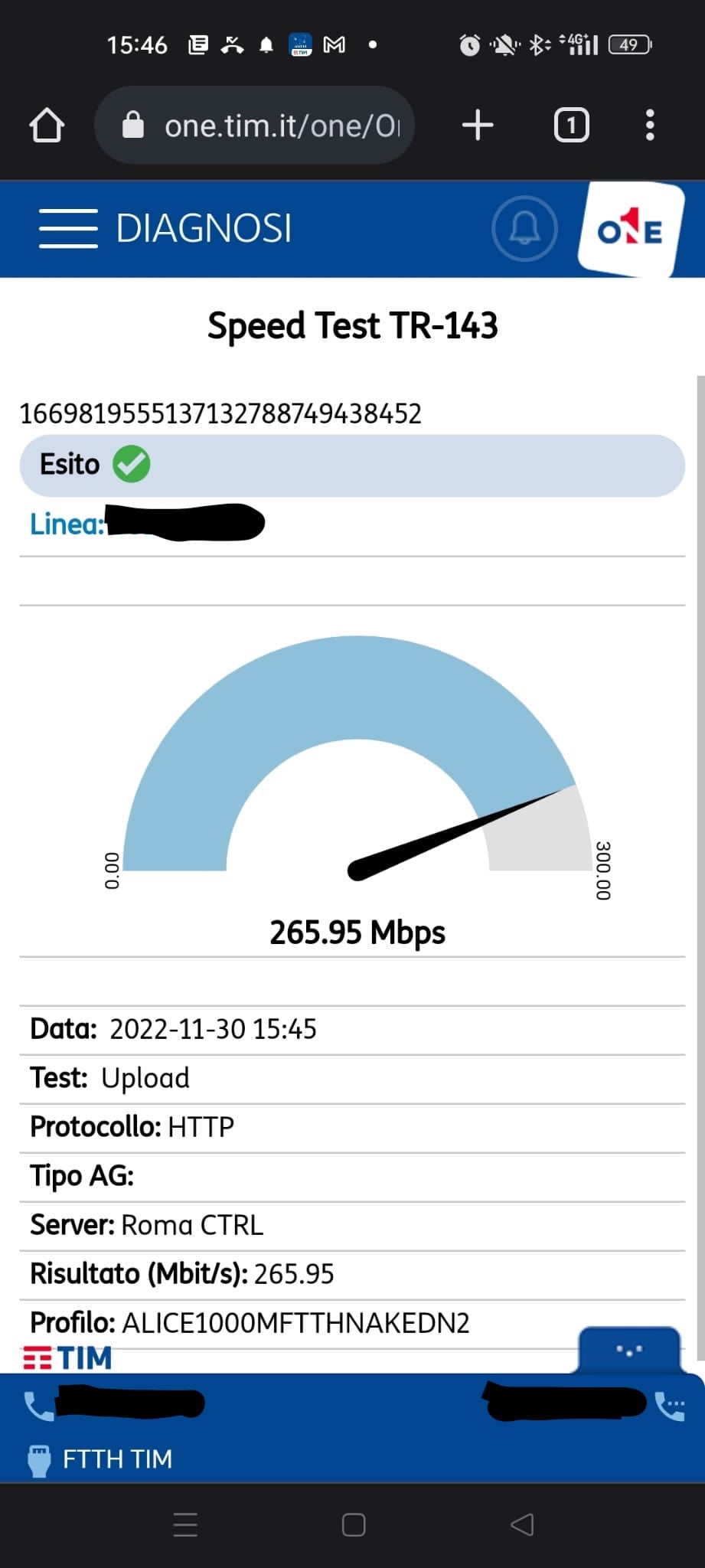Tap the phone with dots icon
This screenshot has width=705, height=1568.
[671, 1406]
